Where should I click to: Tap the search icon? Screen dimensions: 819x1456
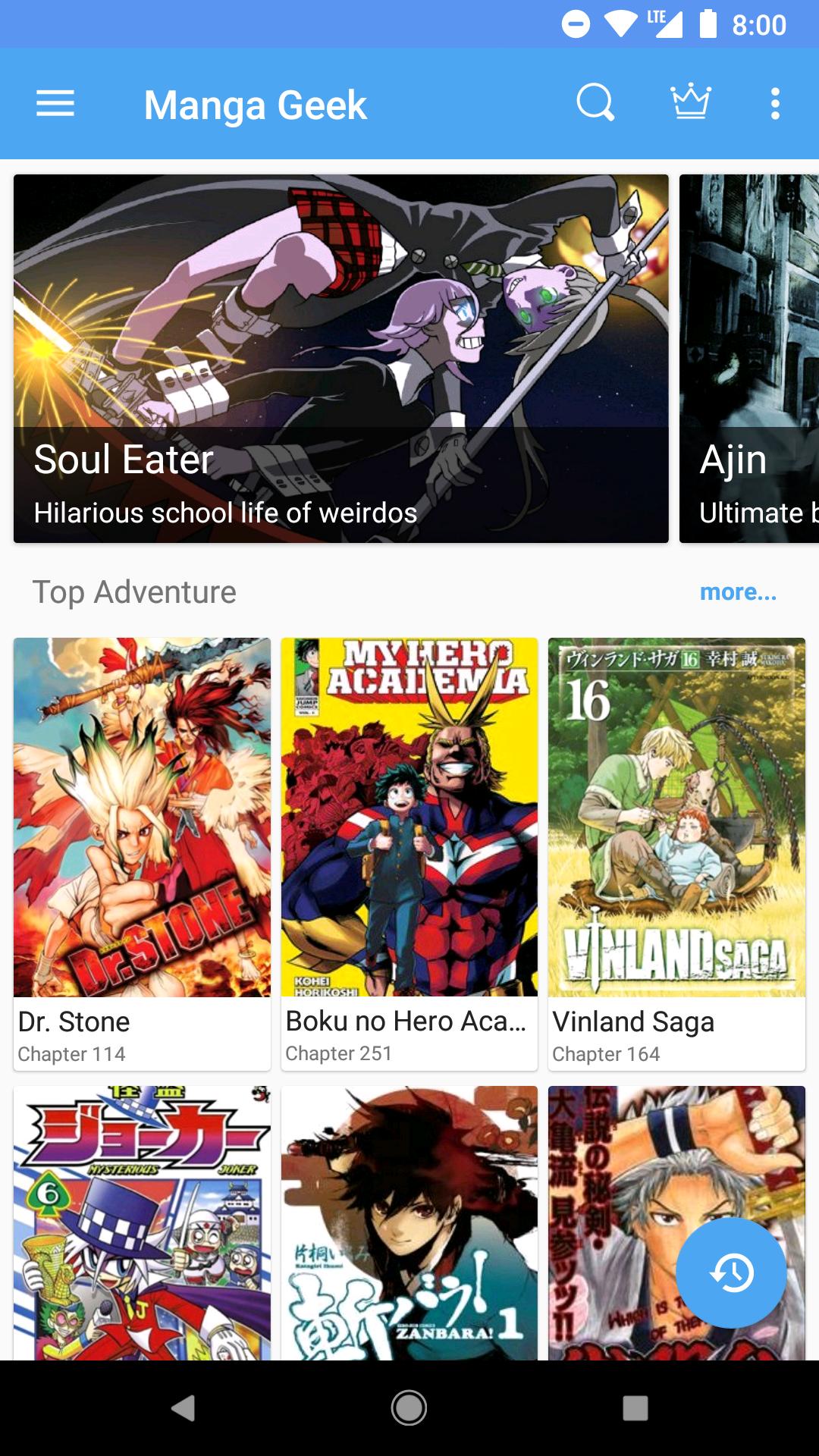coord(595,103)
